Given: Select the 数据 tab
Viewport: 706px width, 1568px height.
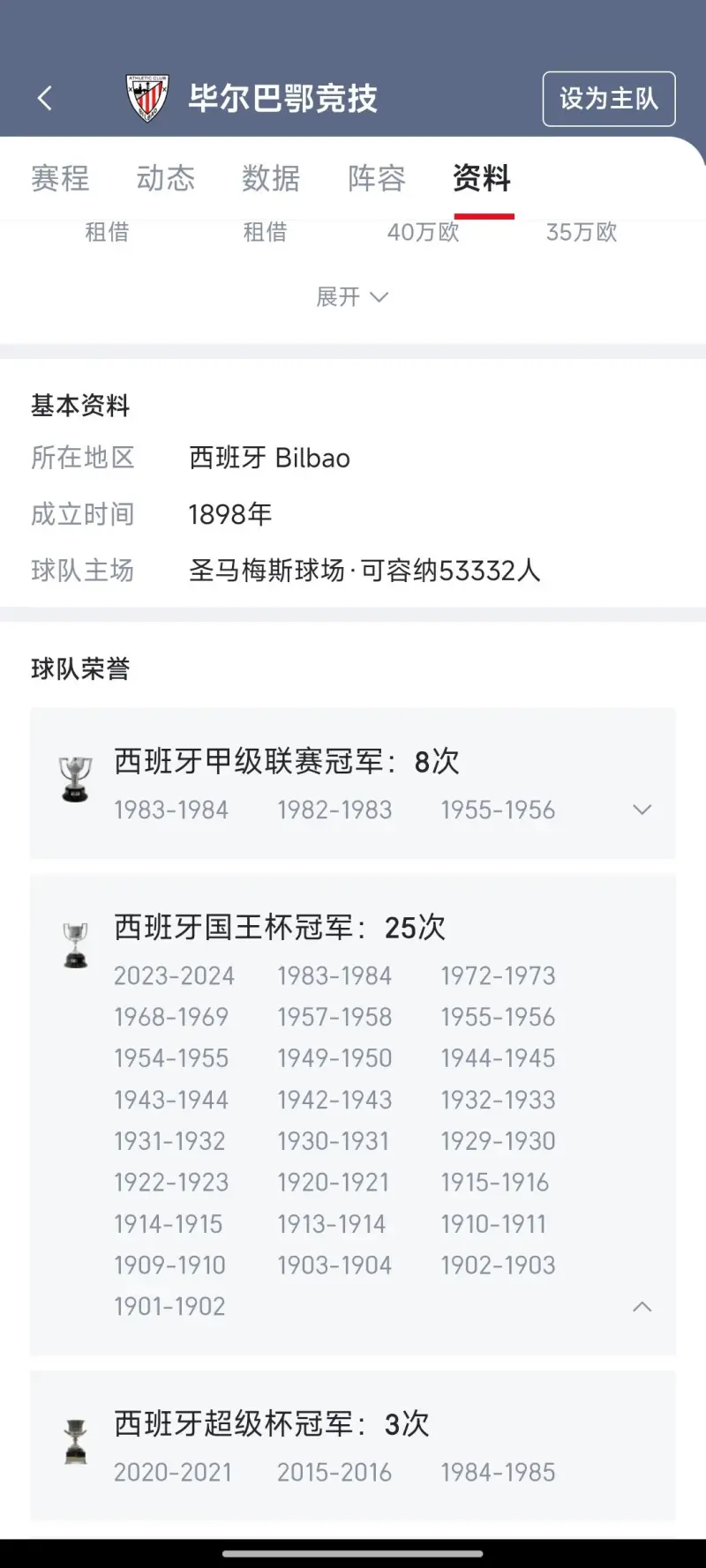Looking at the screenshot, I should (271, 178).
